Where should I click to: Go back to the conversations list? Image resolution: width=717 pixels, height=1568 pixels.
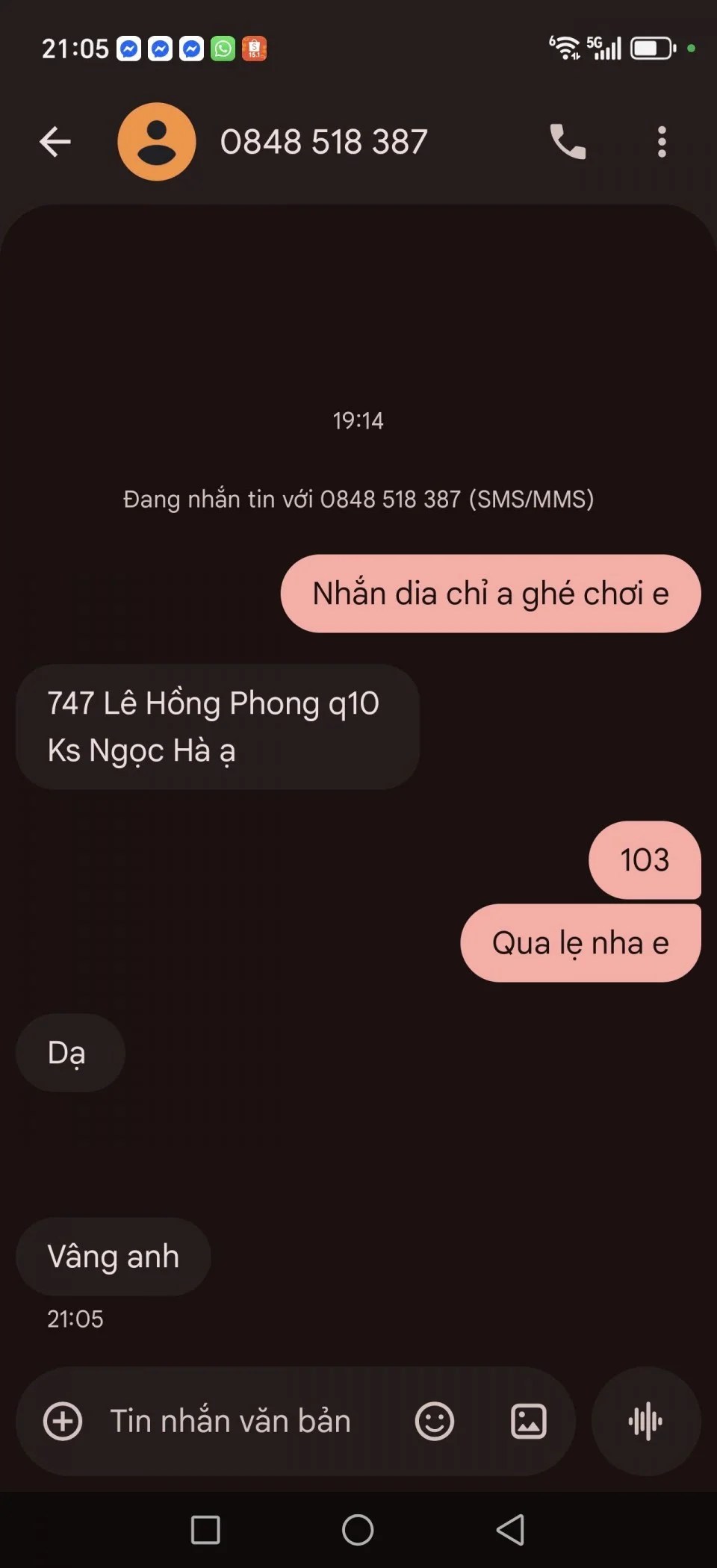coord(55,142)
